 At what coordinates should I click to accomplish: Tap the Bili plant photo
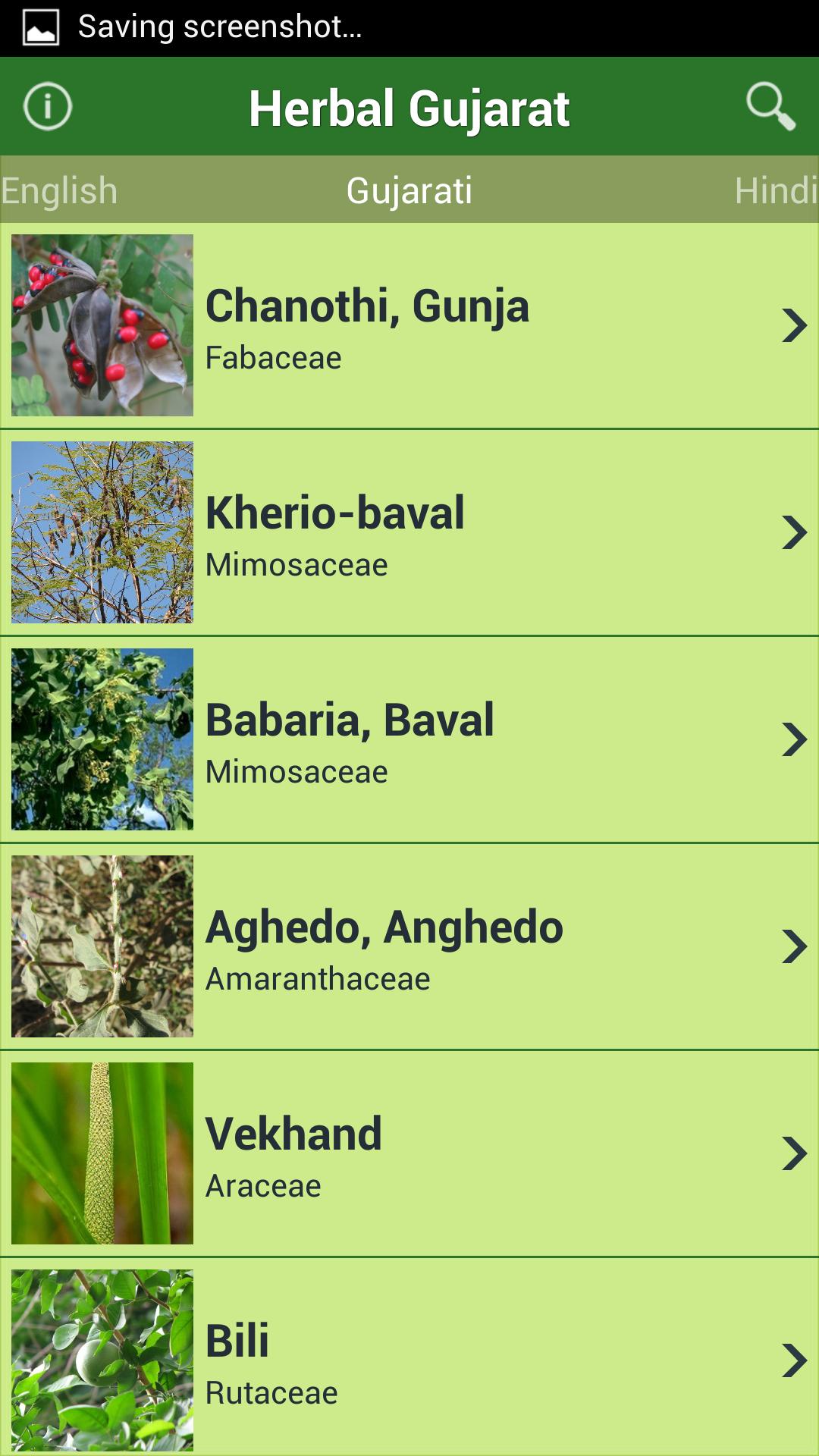click(x=102, y=1357)
